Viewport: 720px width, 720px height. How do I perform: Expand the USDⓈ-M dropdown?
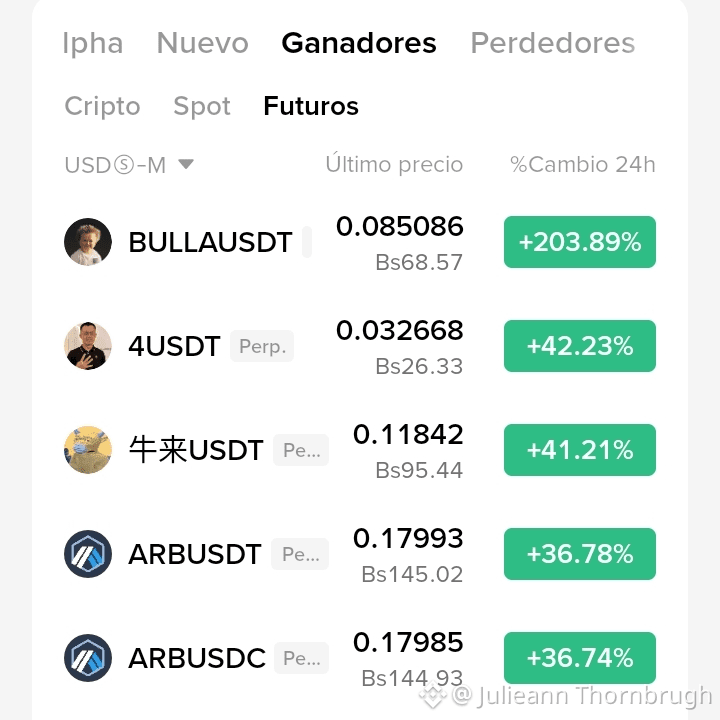(129, 165)
